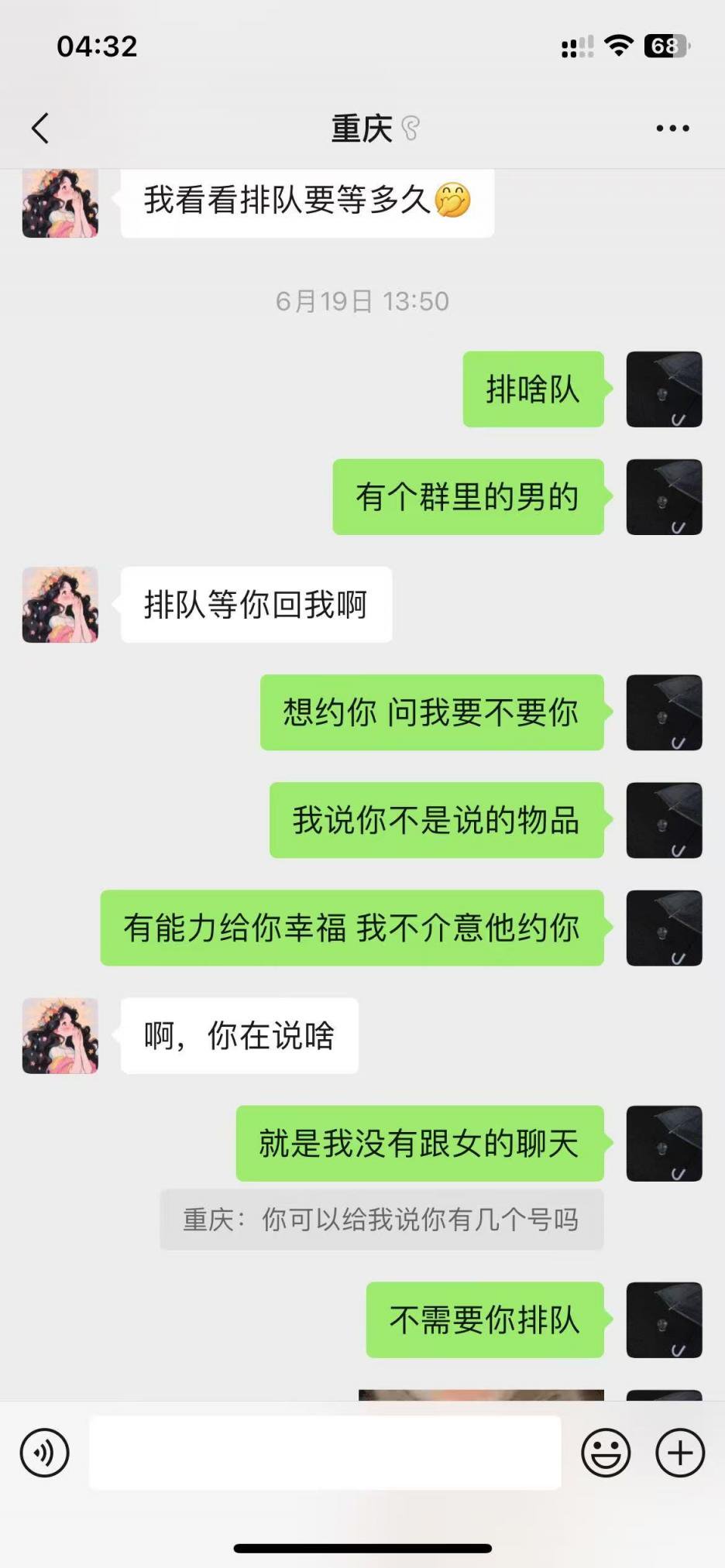This screenshot has height=1568, width=725.
Task: Switch to voice message input
Action: tap(45, 1453)
